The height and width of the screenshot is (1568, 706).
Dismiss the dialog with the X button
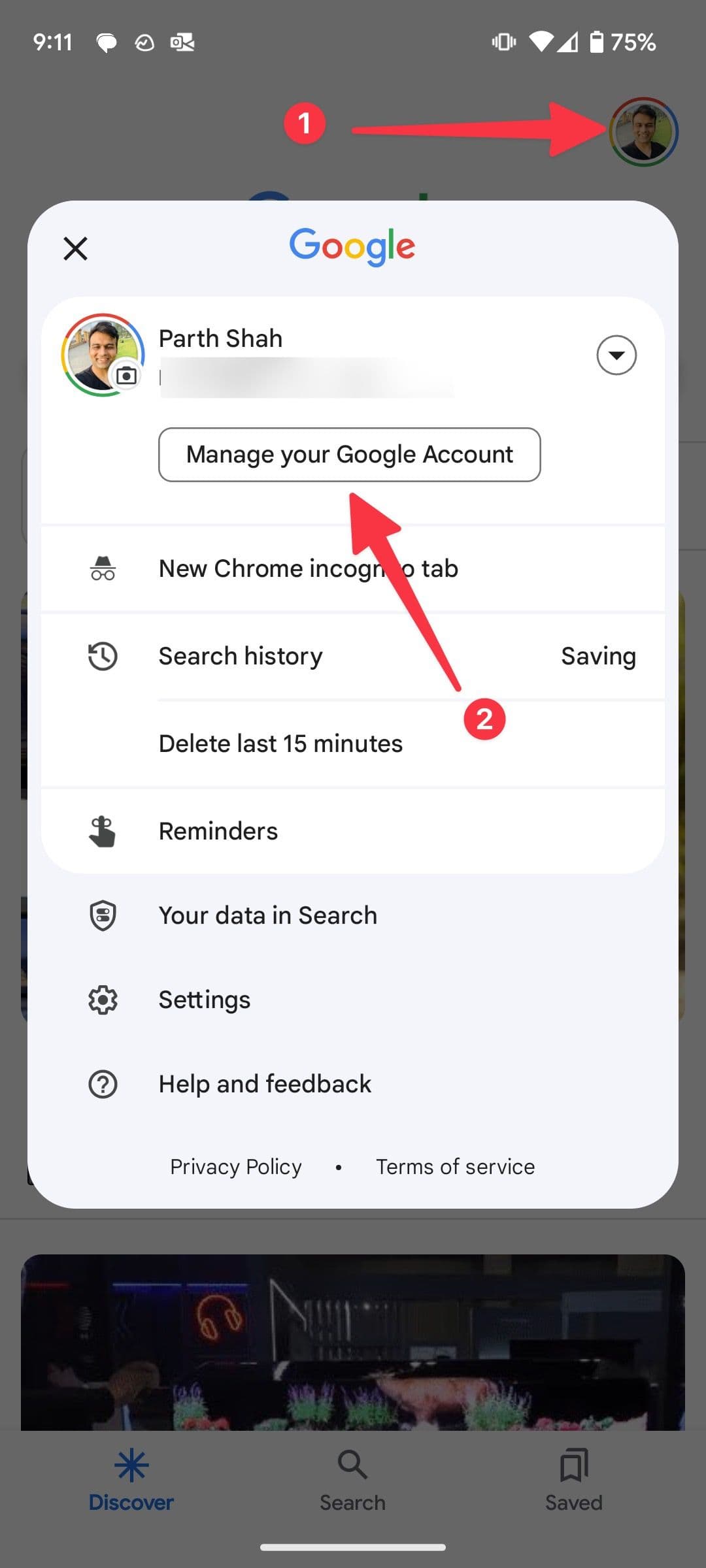(x=75, y=248)
